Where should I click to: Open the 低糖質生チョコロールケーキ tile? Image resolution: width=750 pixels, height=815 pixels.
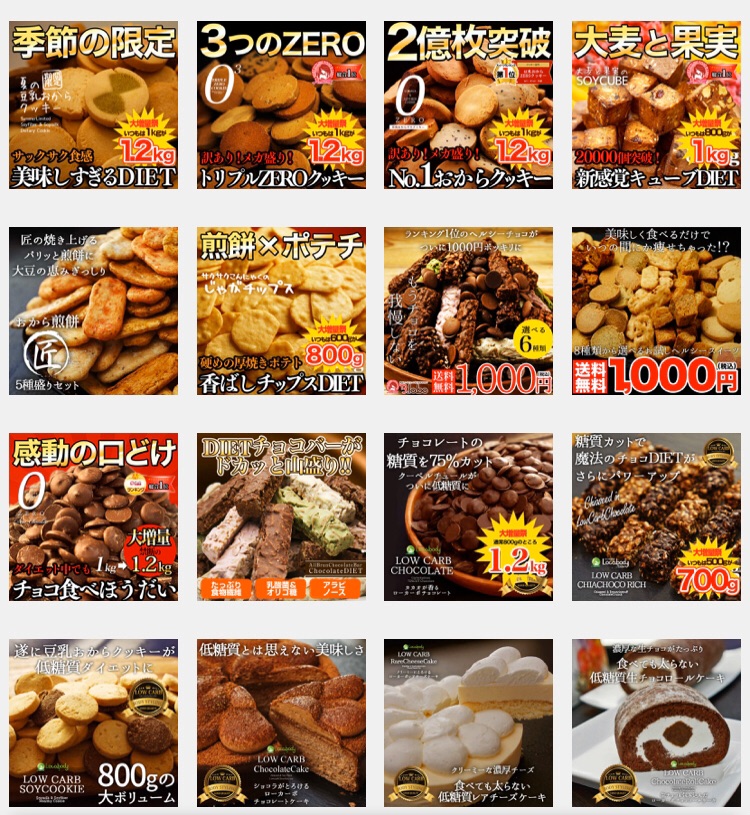point(656,722)
